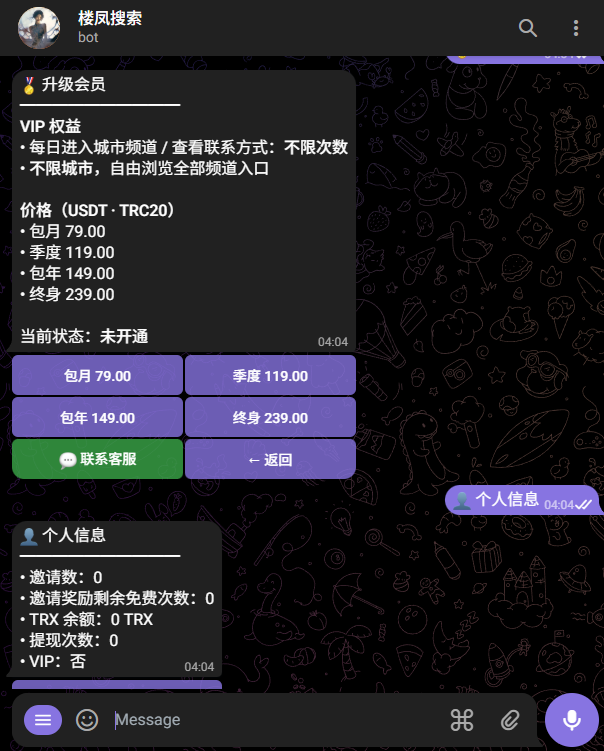Focus the Message input field

coord(270,719)
